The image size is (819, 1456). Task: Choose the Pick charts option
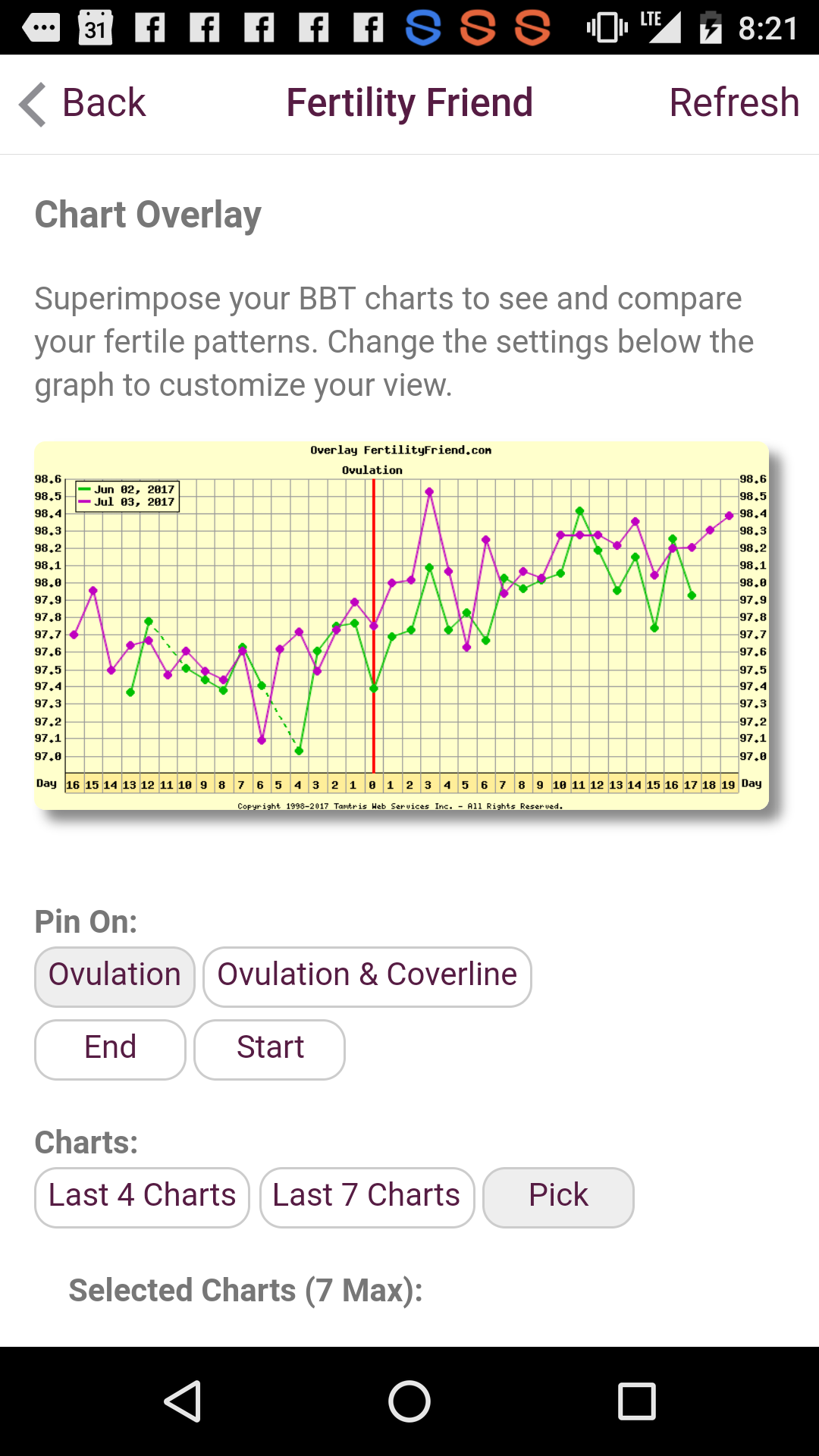pyautogui.click(x=558, y=1197)
